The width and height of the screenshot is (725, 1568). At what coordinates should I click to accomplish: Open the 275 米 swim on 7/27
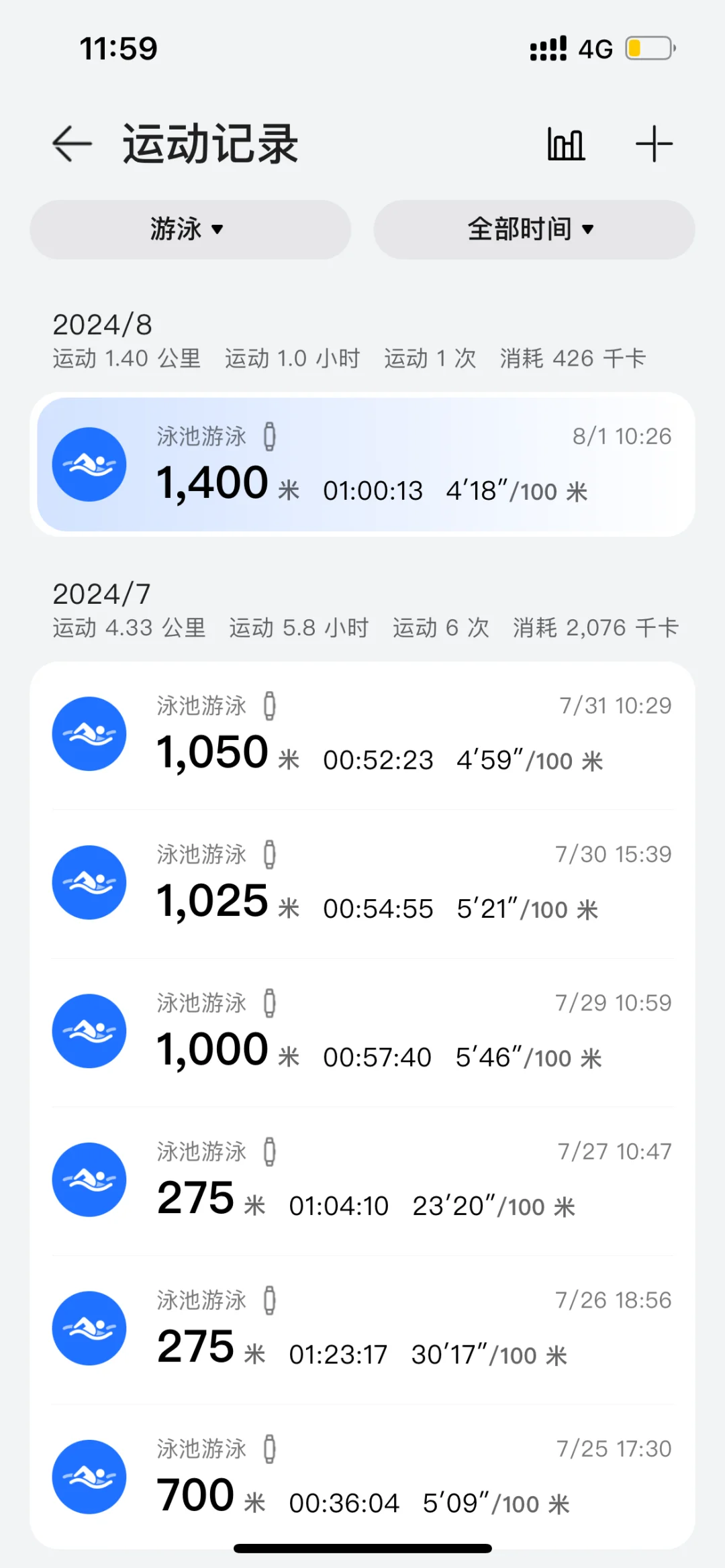[362, 1181]
